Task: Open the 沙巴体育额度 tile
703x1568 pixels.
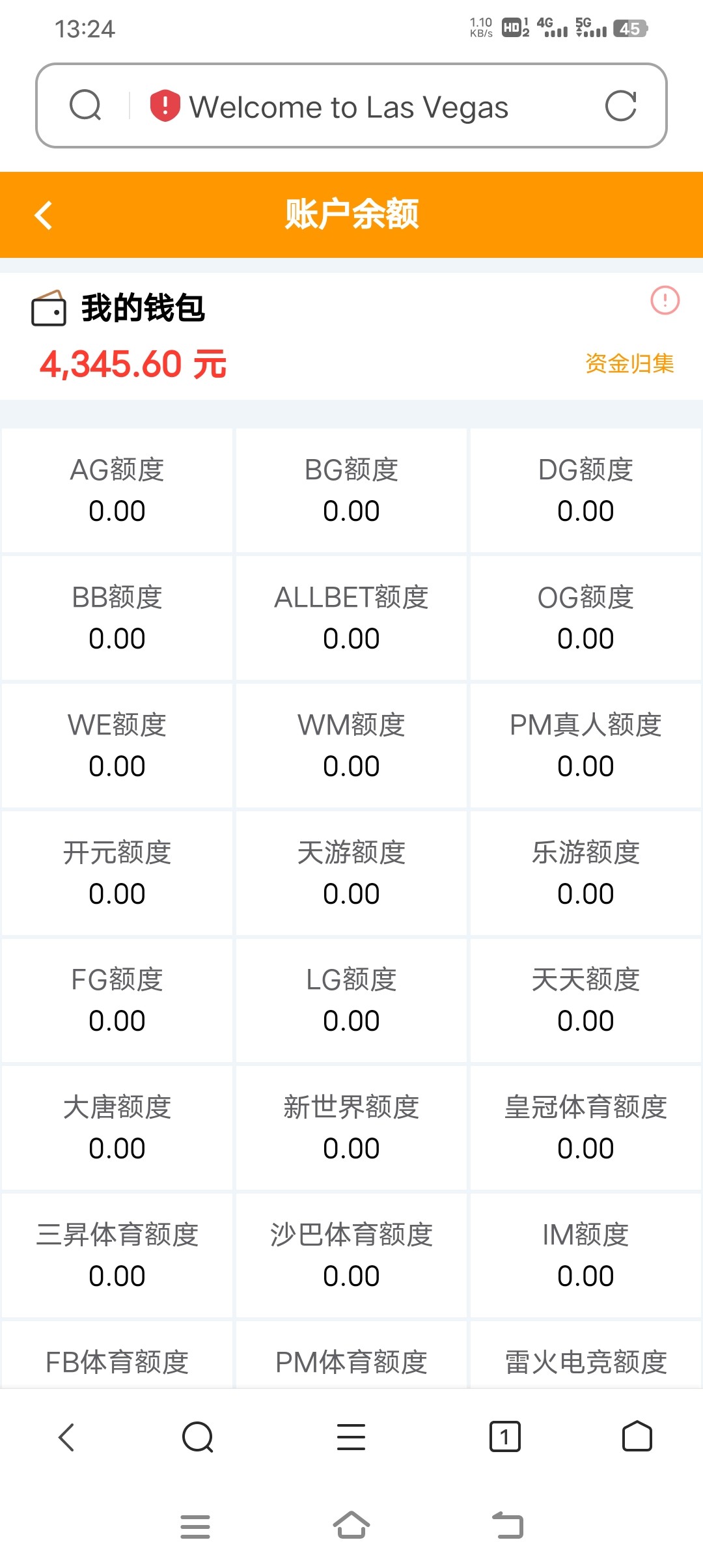Action: click(351, 1255)
